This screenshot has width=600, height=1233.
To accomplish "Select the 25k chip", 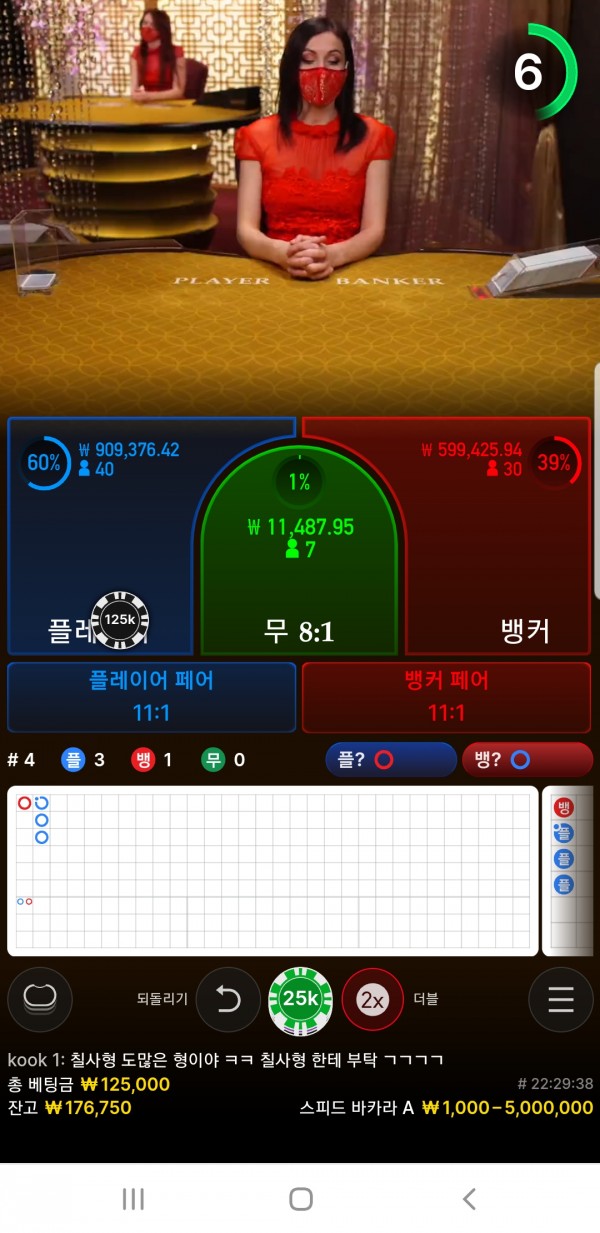I will [300, 1000].
